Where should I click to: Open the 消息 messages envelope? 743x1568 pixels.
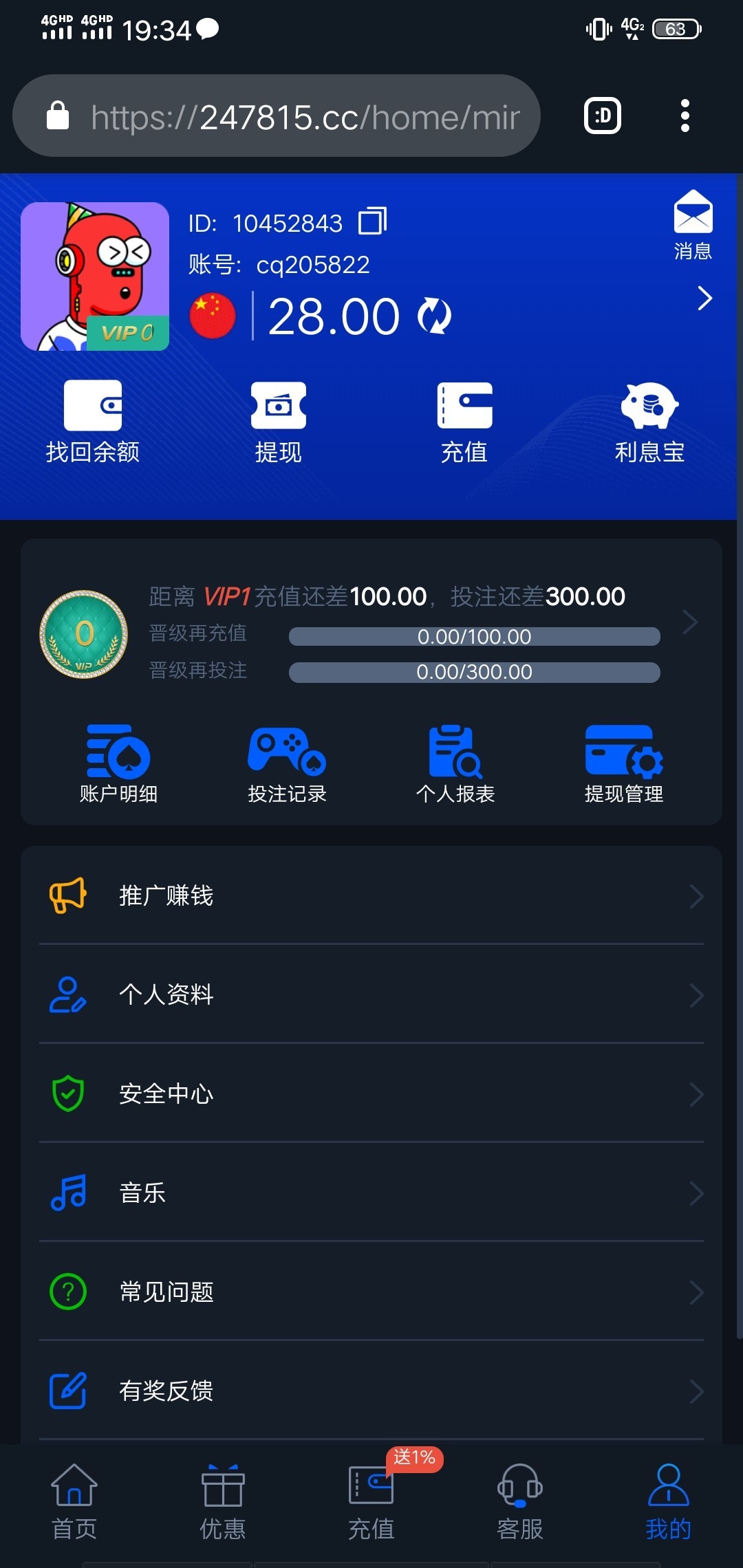(692, 225)
